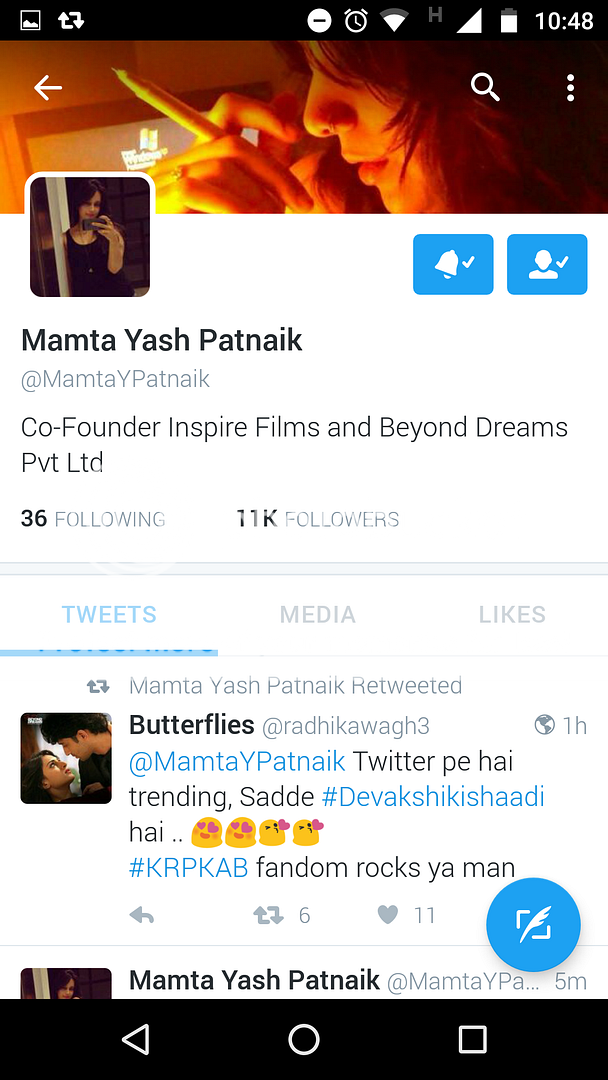Open the Butterflies avatar in the retweeted tweet
The width and height of the screenshot is (608, 1080).
(66, 758)
